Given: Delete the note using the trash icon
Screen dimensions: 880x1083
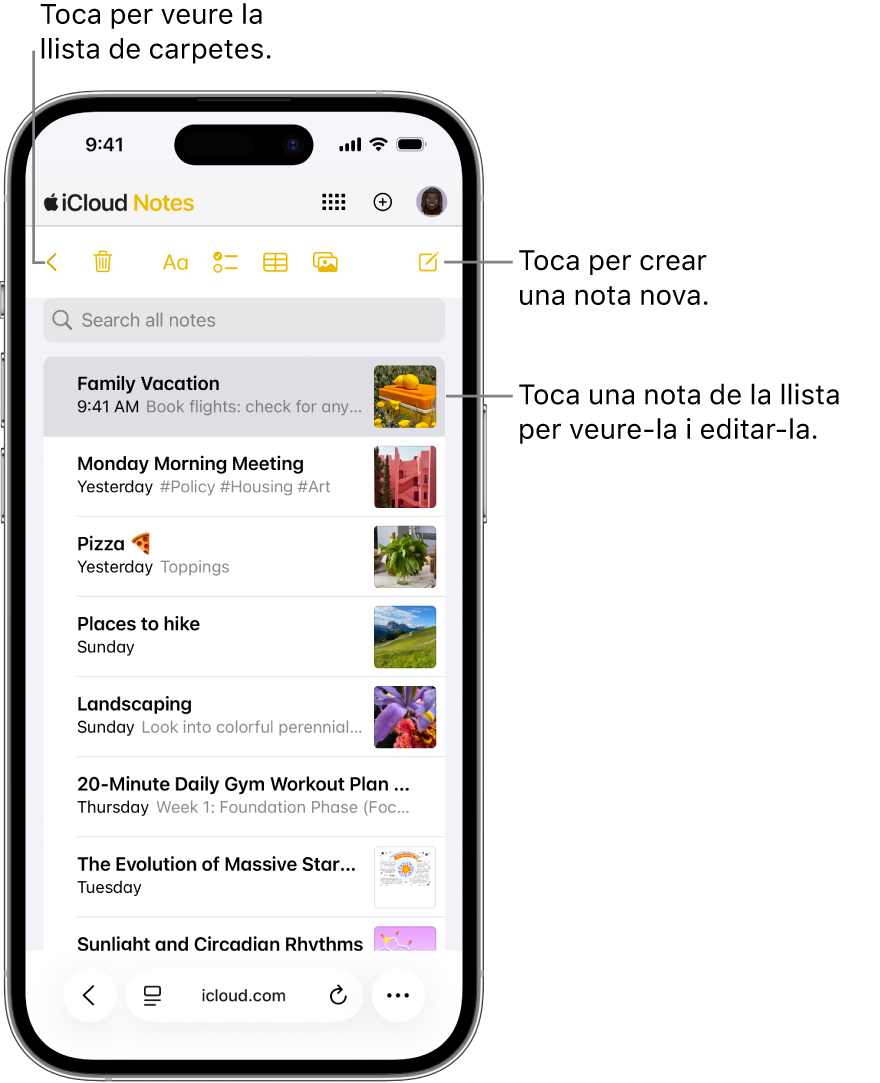Looking at the screenshot, I should pos(103,262).
